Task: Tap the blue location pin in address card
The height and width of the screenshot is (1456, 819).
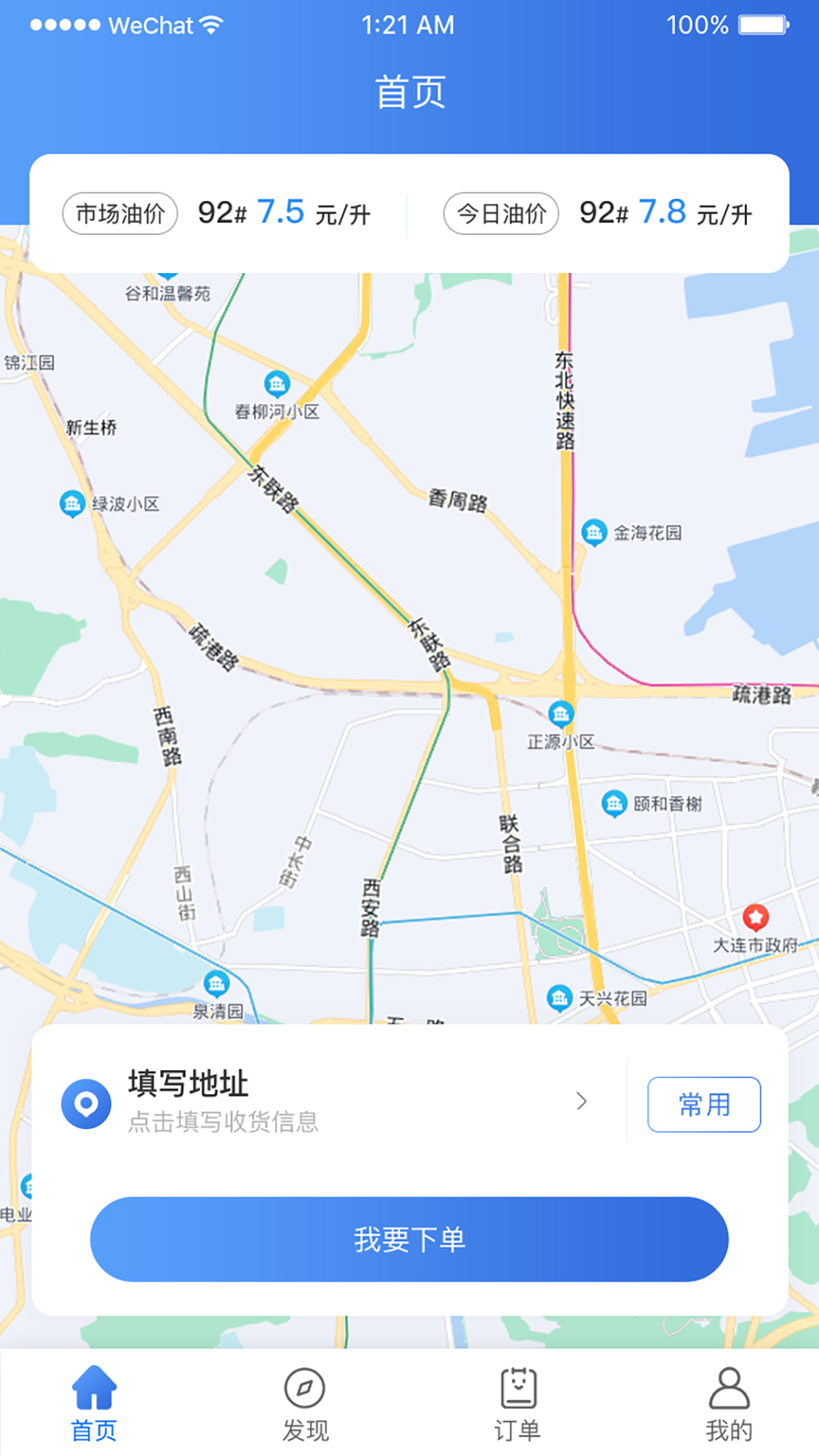Action: (86, 1103)
